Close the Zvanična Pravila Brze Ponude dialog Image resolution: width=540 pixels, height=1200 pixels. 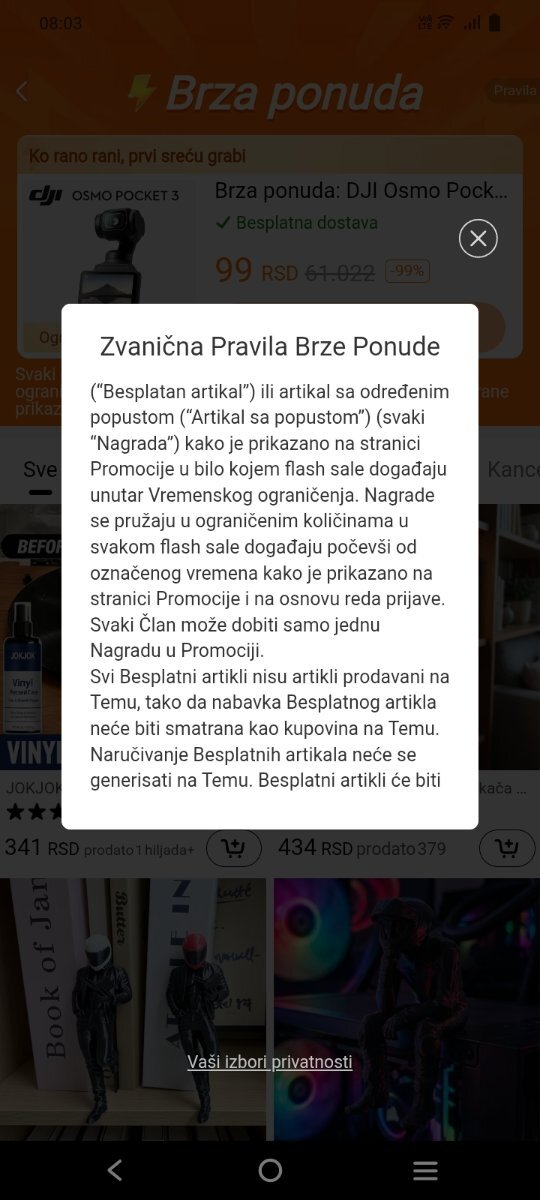(x=478, y=238)
